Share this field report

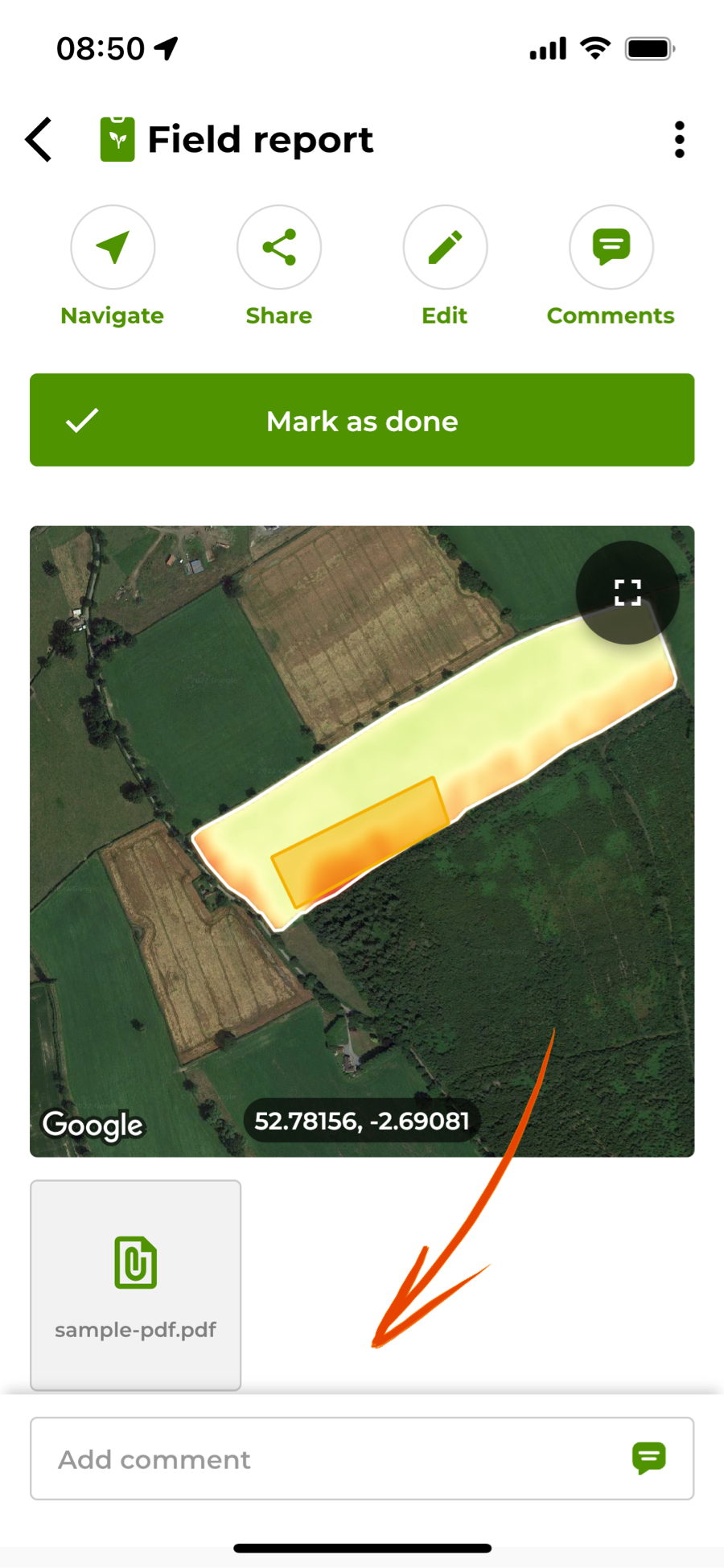(279, 248)
